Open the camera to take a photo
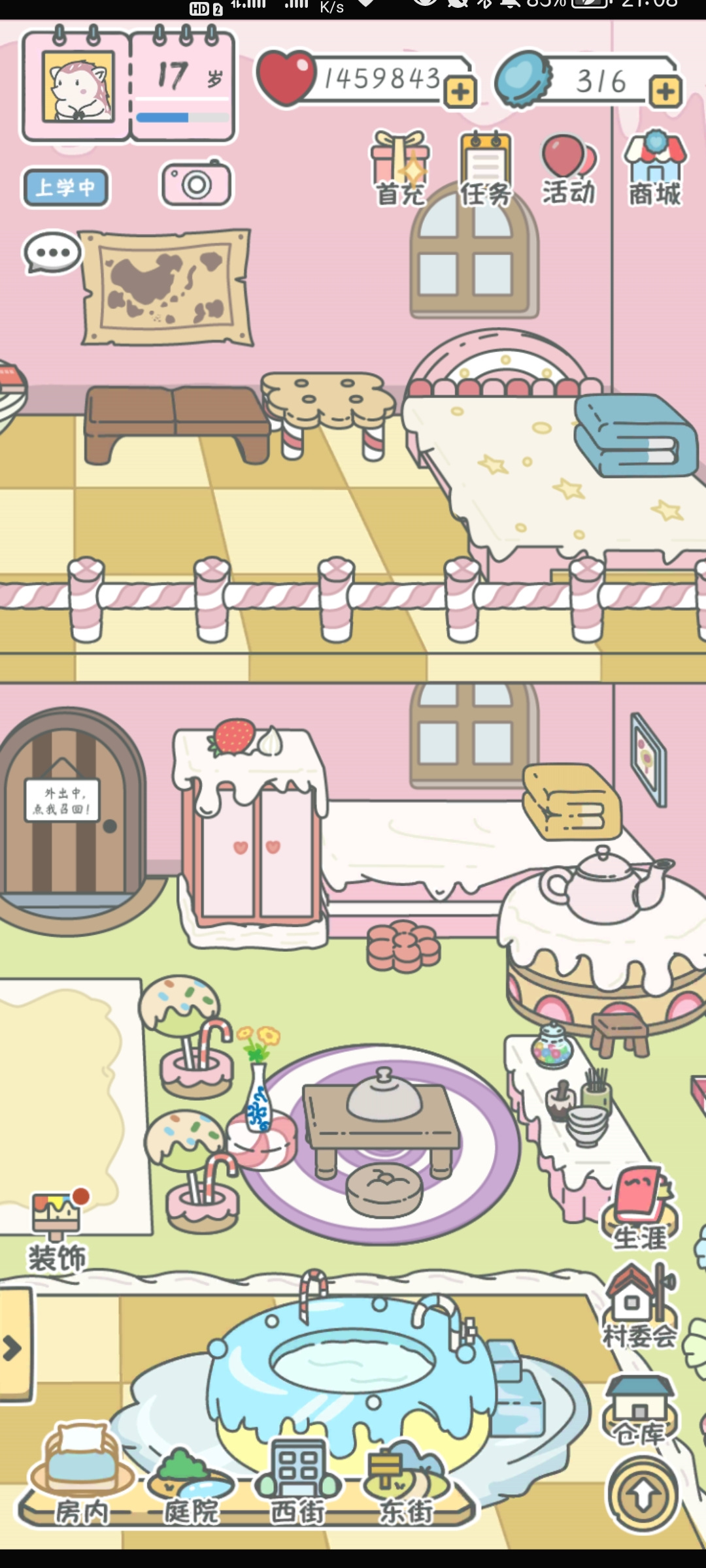706x1568 pixels. point(197,184)
